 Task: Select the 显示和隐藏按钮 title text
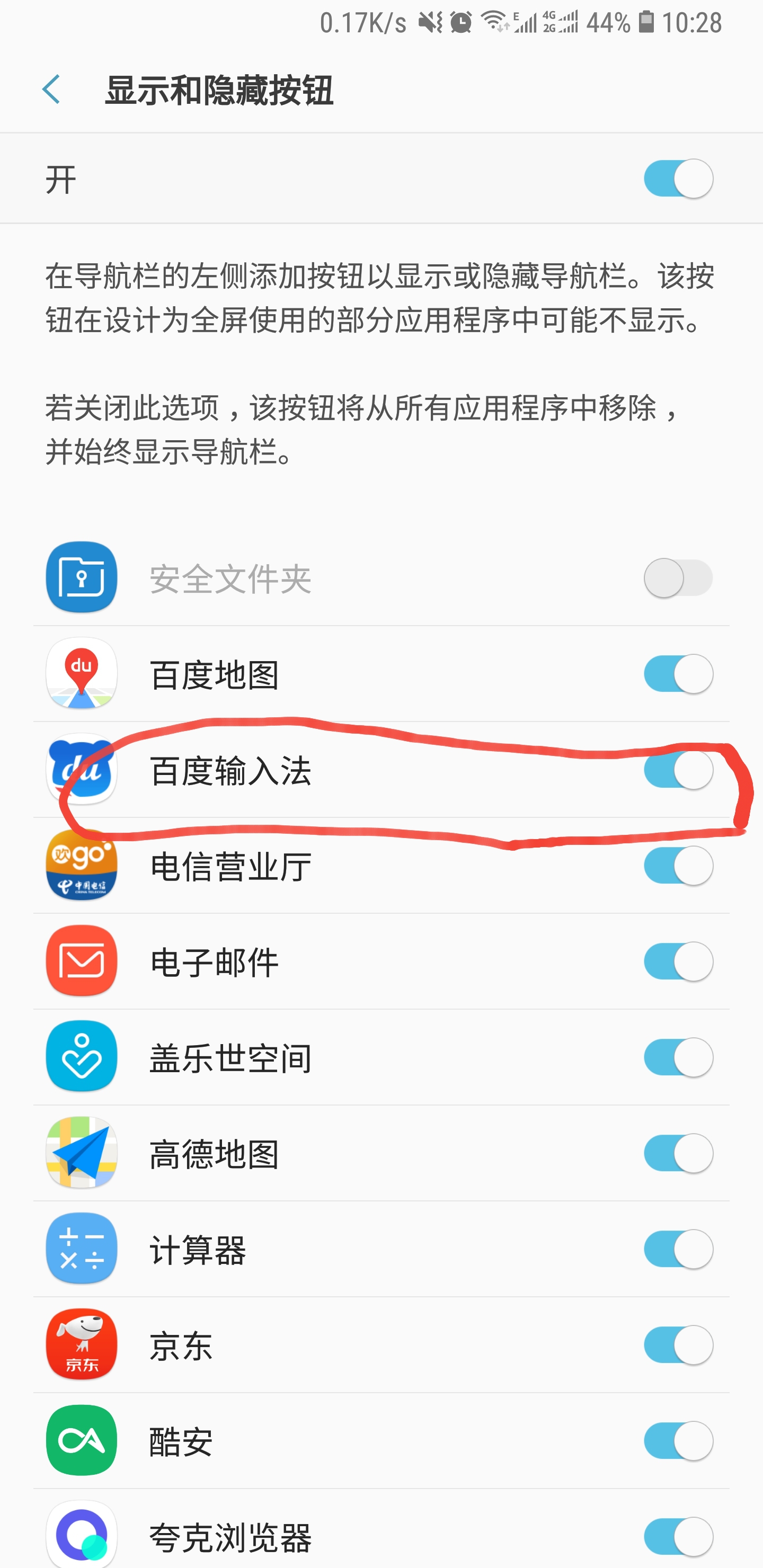[220, 90]
